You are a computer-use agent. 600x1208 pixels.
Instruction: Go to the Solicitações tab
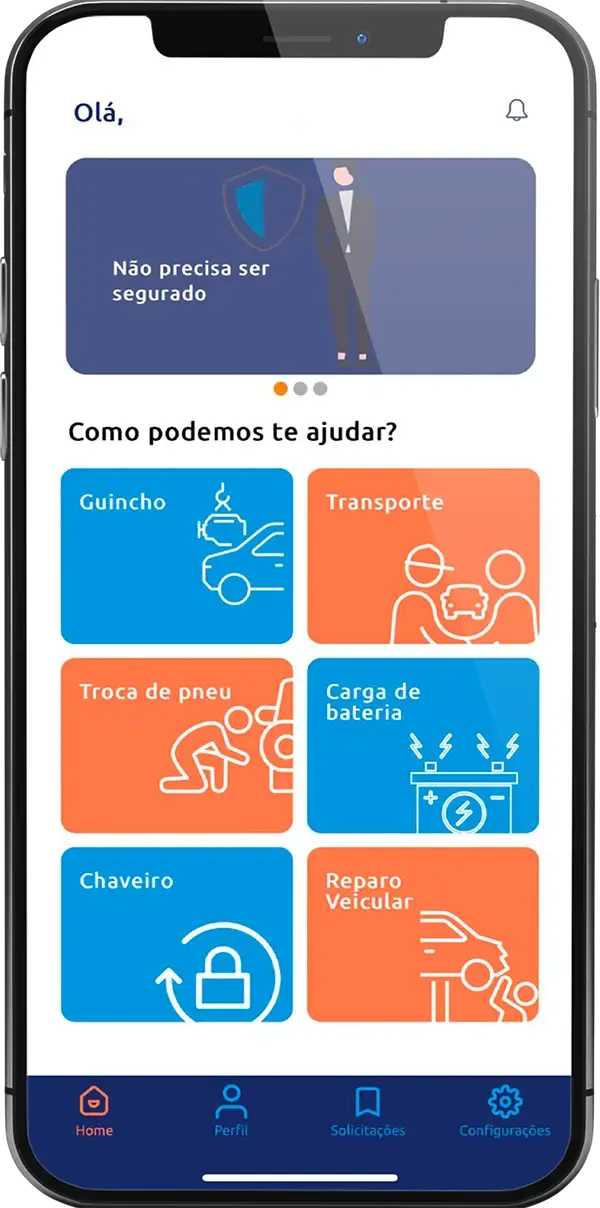click(x=368, y=1110)
